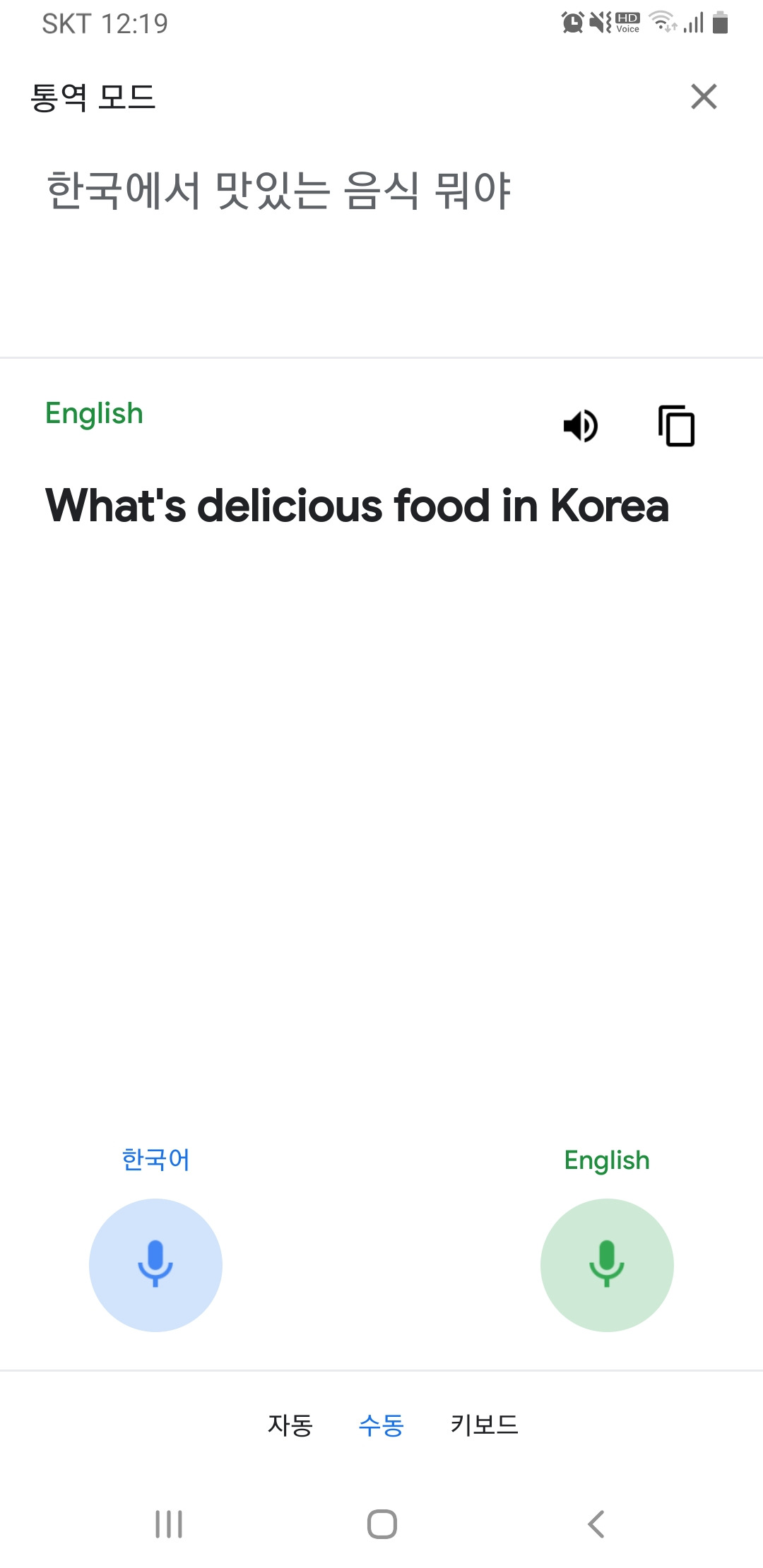The width and height of the screenshot is (763, 1568).
Task: Switch to 자동 mode
Action: tap(290, 1425)
